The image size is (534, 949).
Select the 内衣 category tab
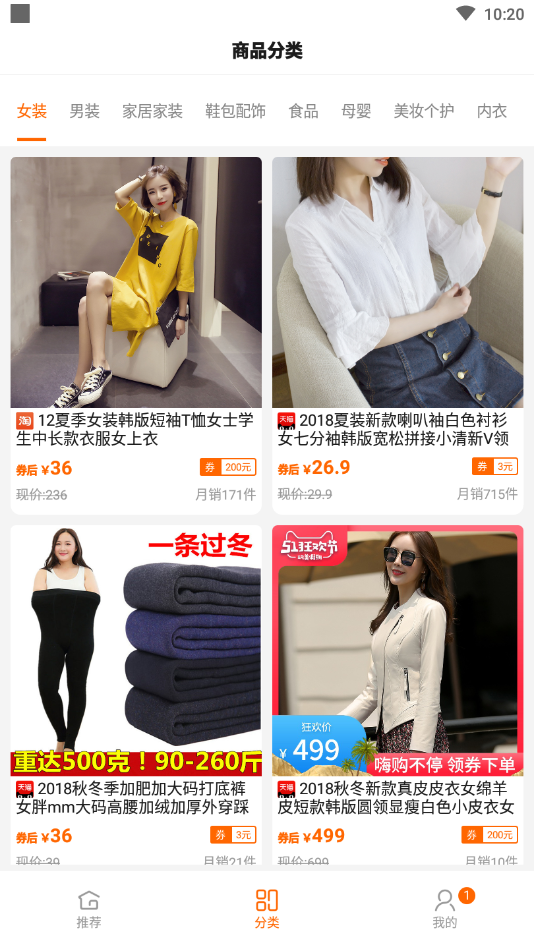click(492, 111)
